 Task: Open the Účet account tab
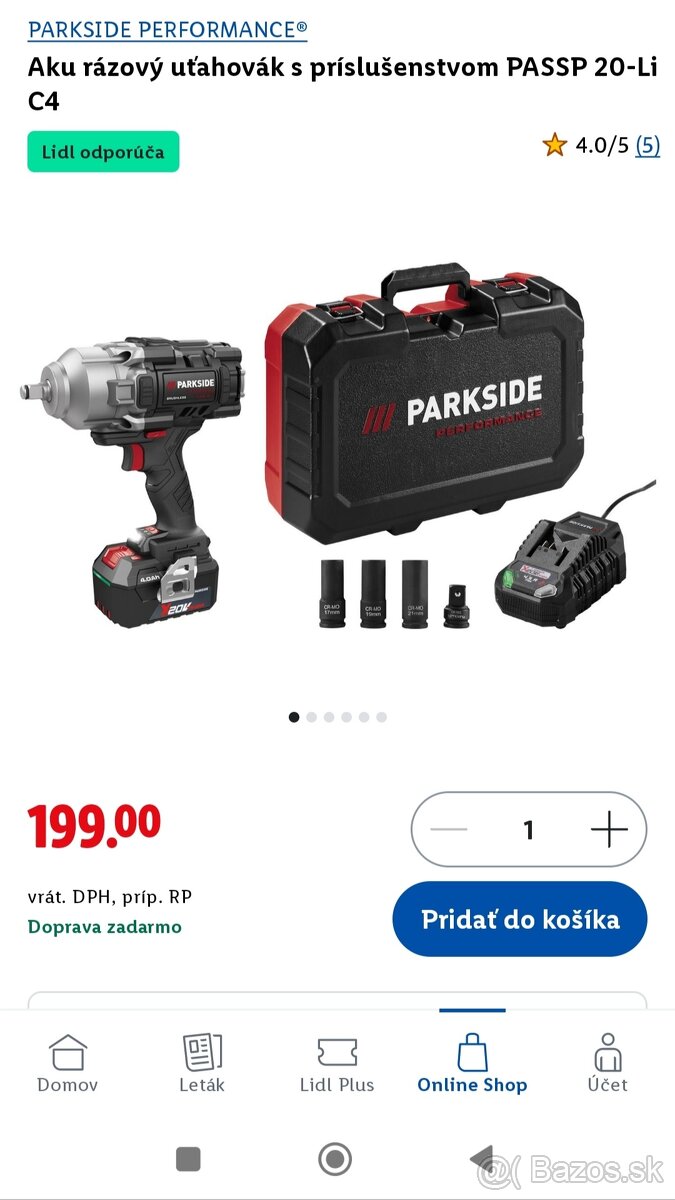(x=607, y=1063)
